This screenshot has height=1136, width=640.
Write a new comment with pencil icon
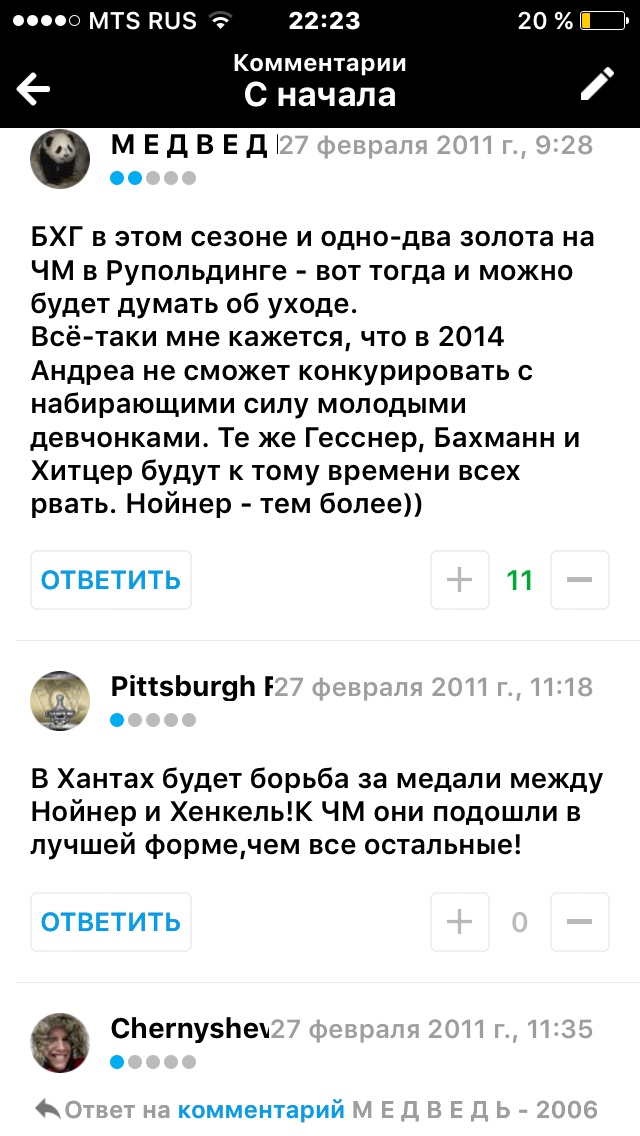pyautogui.click(x=598, y=83)
